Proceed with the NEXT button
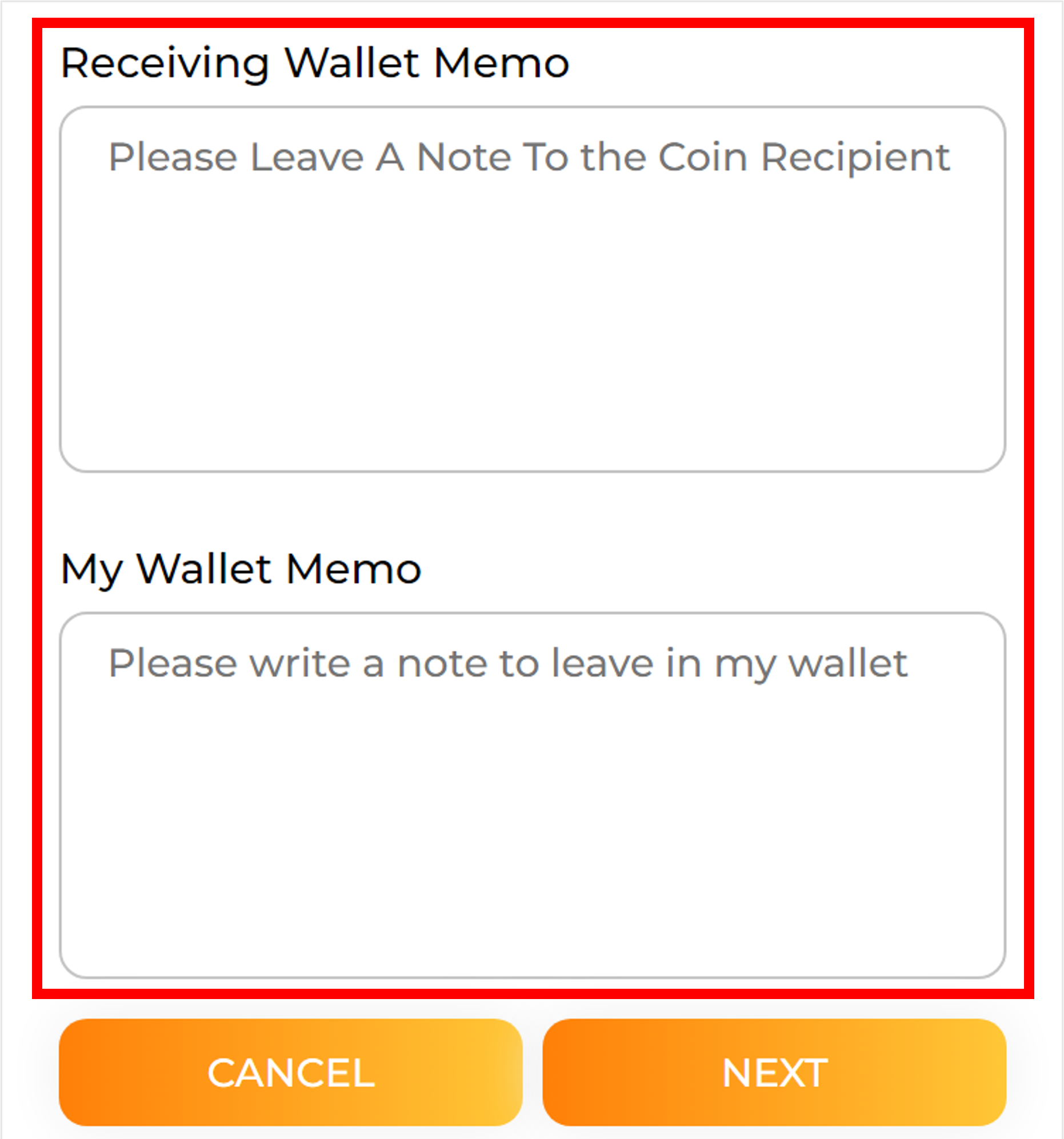This screenshot has height=1139, width=1064. tap(774, 1073)
